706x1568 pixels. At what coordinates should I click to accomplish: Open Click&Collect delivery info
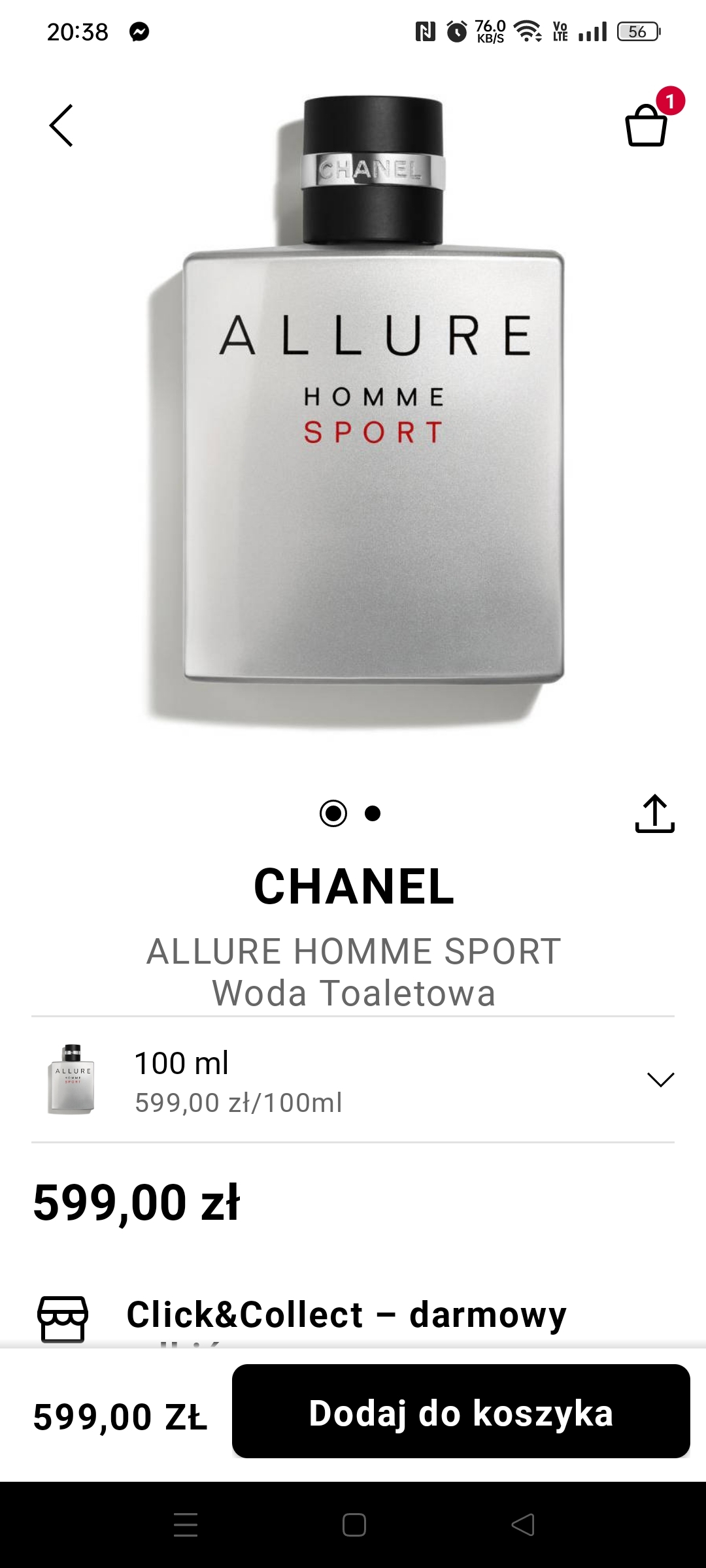(x=345, y=1315)
